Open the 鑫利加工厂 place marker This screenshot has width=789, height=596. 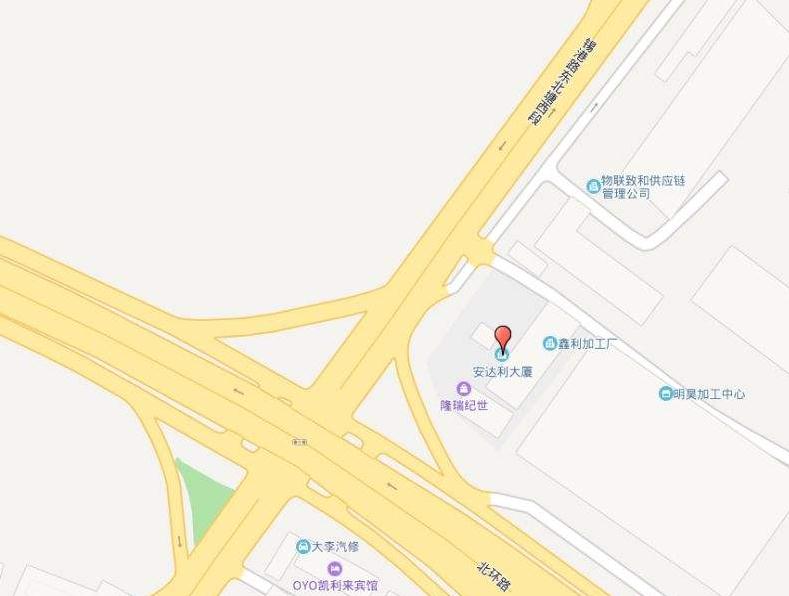(550, 344)
